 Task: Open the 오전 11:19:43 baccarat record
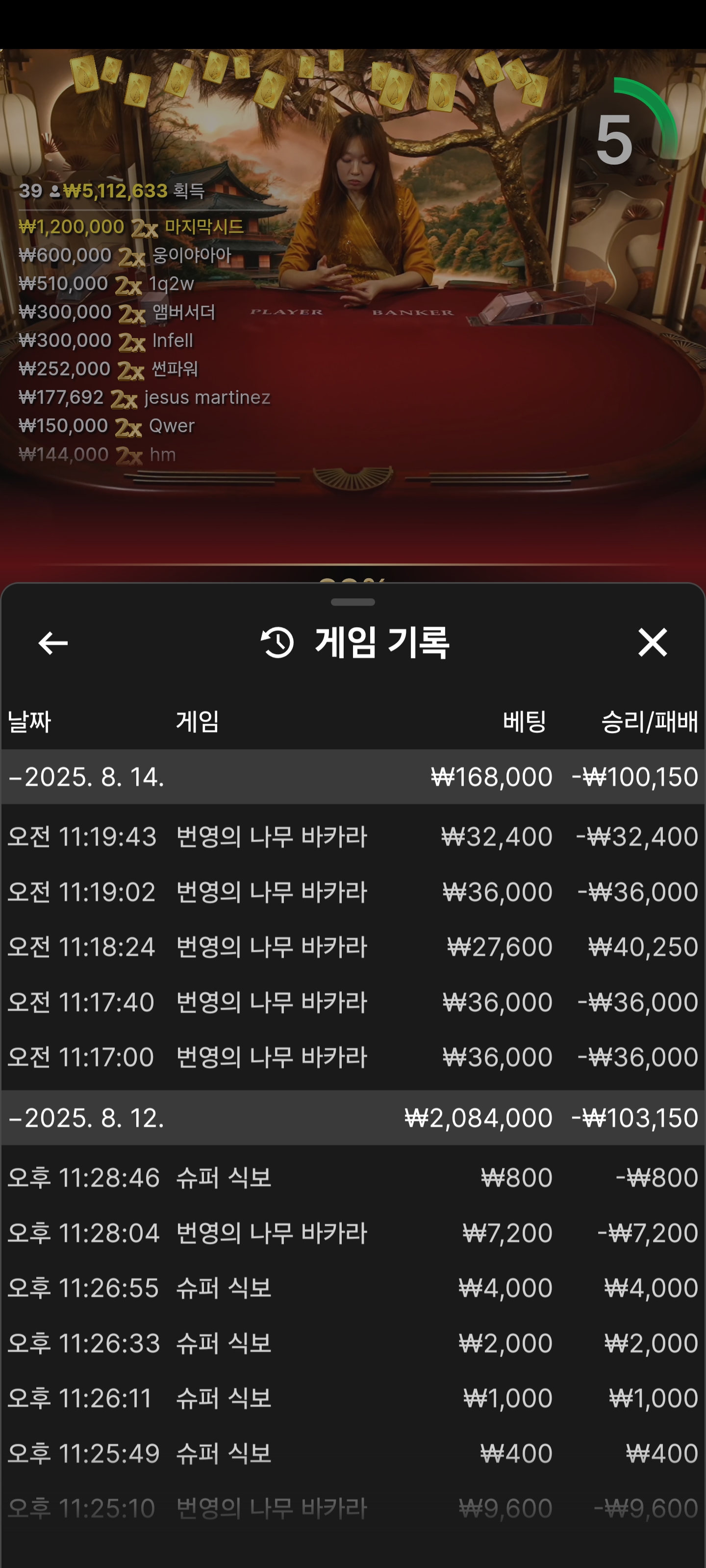tap(353, 836)
